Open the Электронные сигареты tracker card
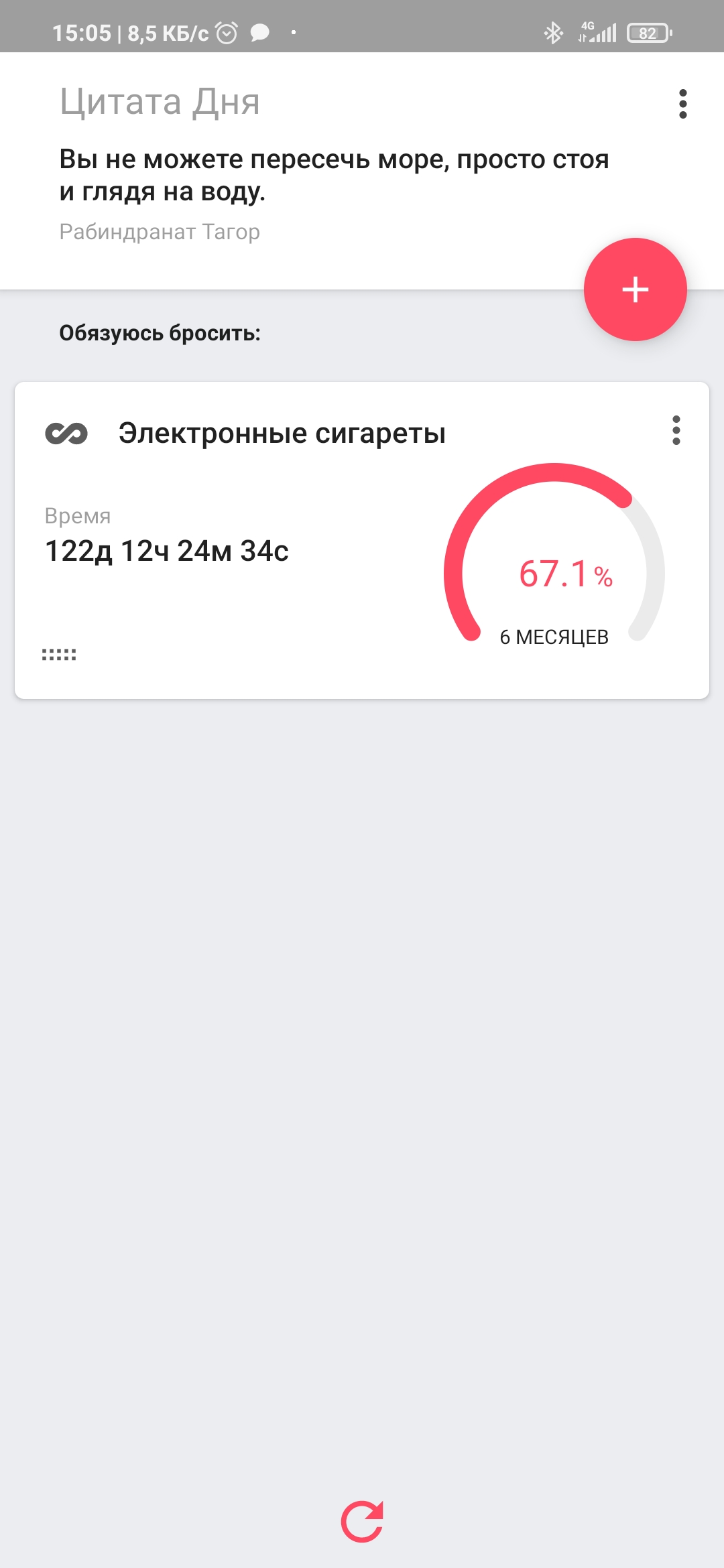The height and width of the screenshot is (1568, 724). coord(362,540)
